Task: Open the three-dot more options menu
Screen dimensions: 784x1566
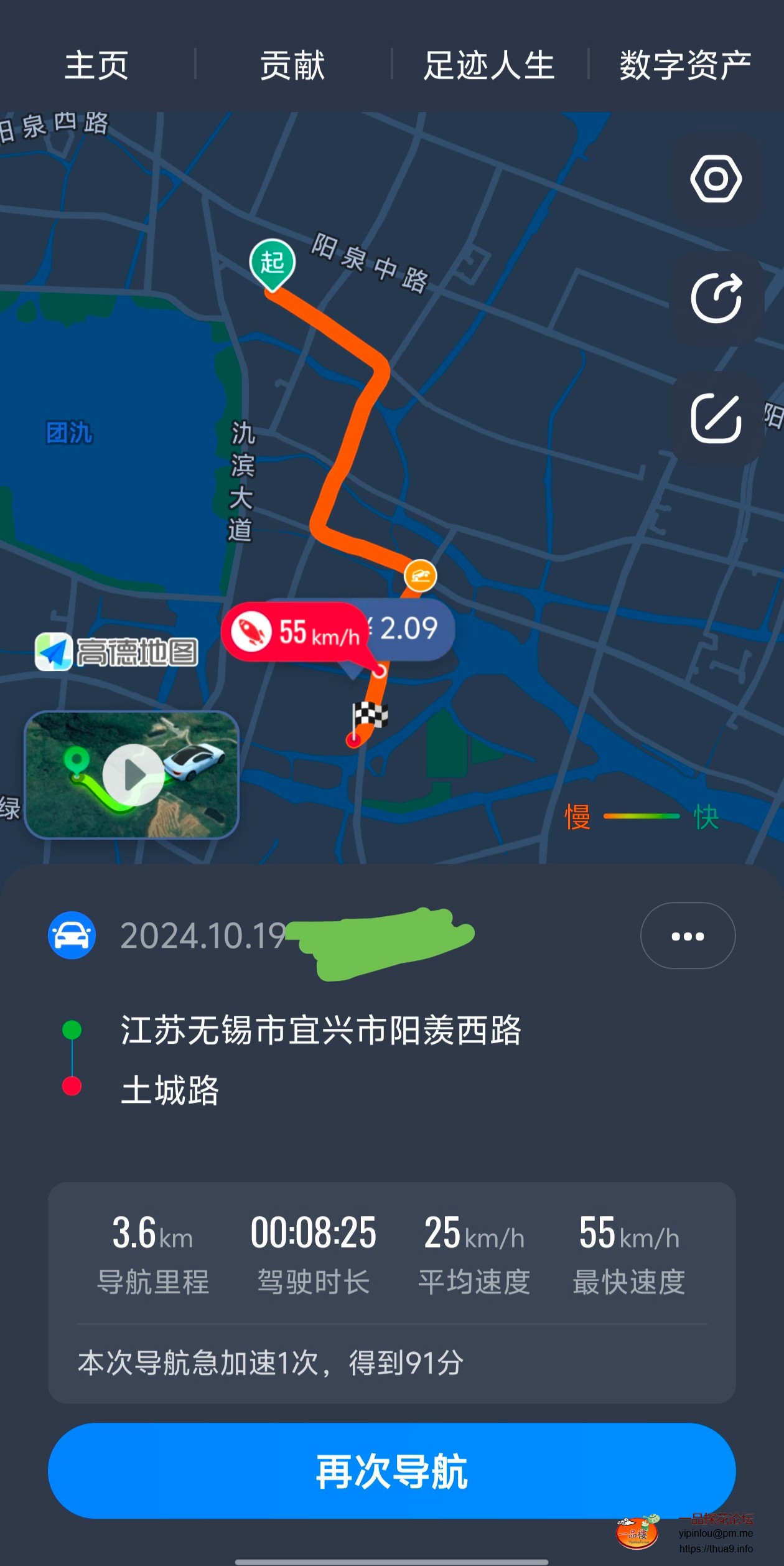Action: click(688, 935)
